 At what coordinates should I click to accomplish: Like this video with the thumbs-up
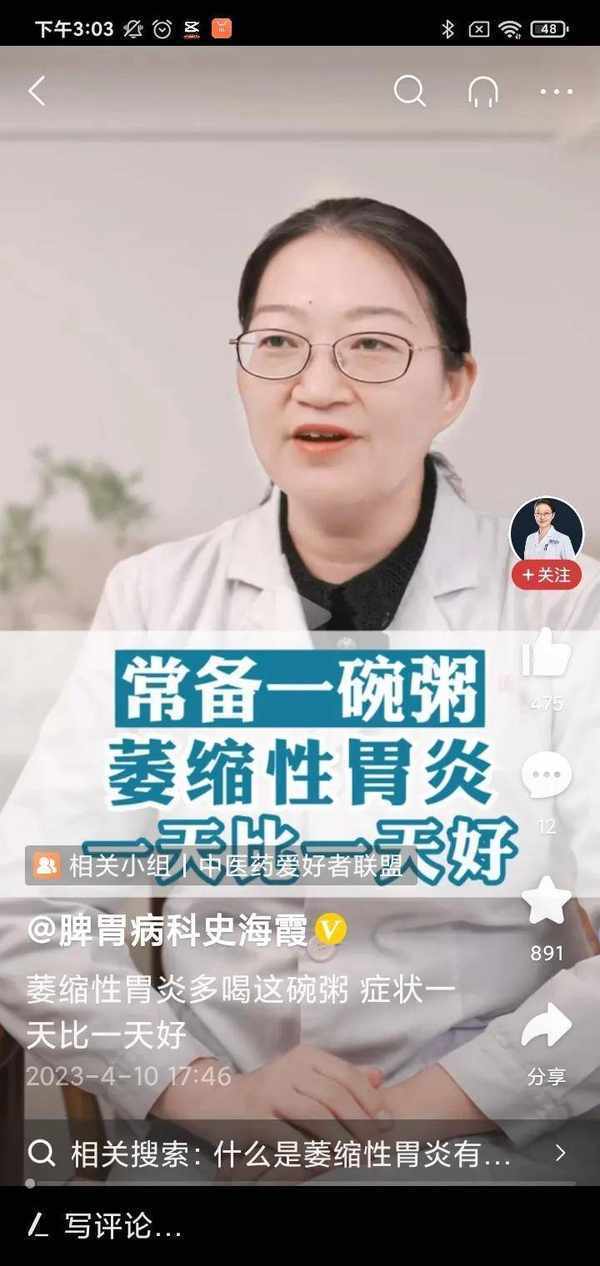pos(546,655)
